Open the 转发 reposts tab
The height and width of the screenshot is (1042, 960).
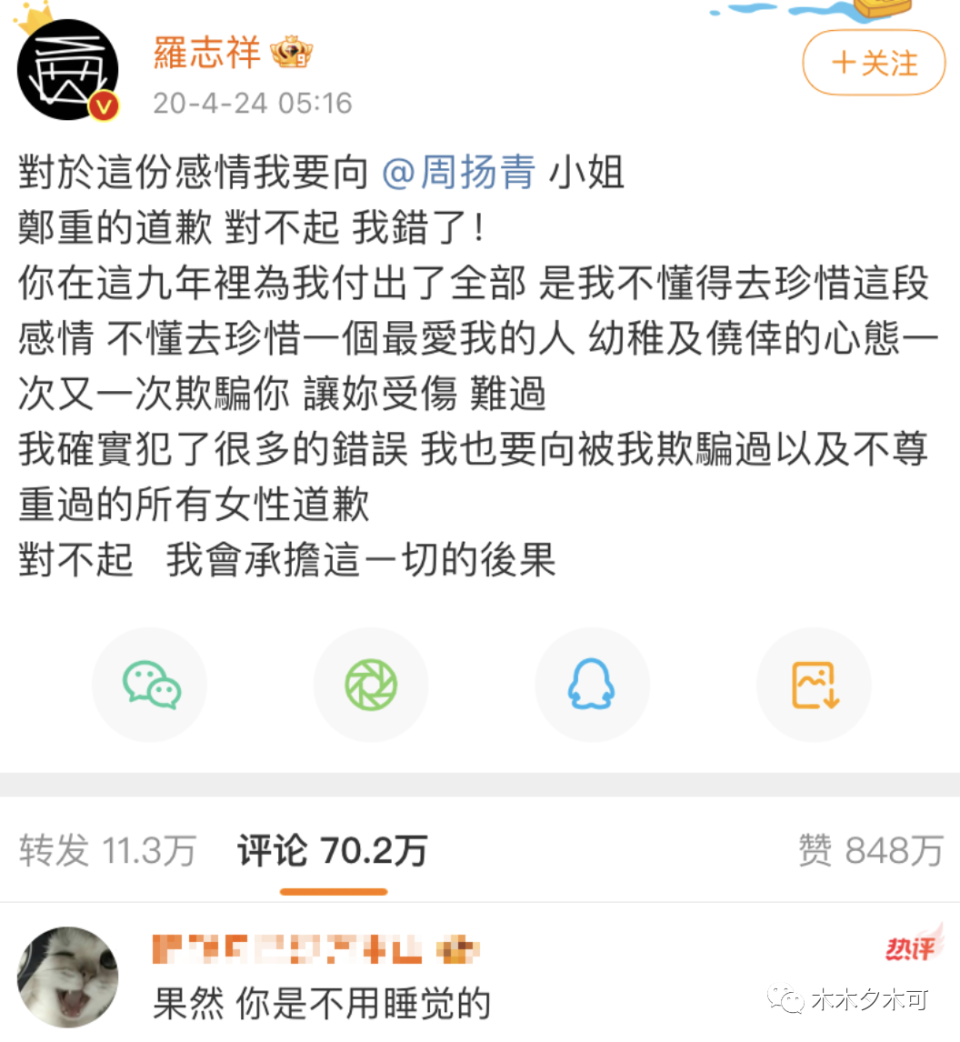point(107,851)
